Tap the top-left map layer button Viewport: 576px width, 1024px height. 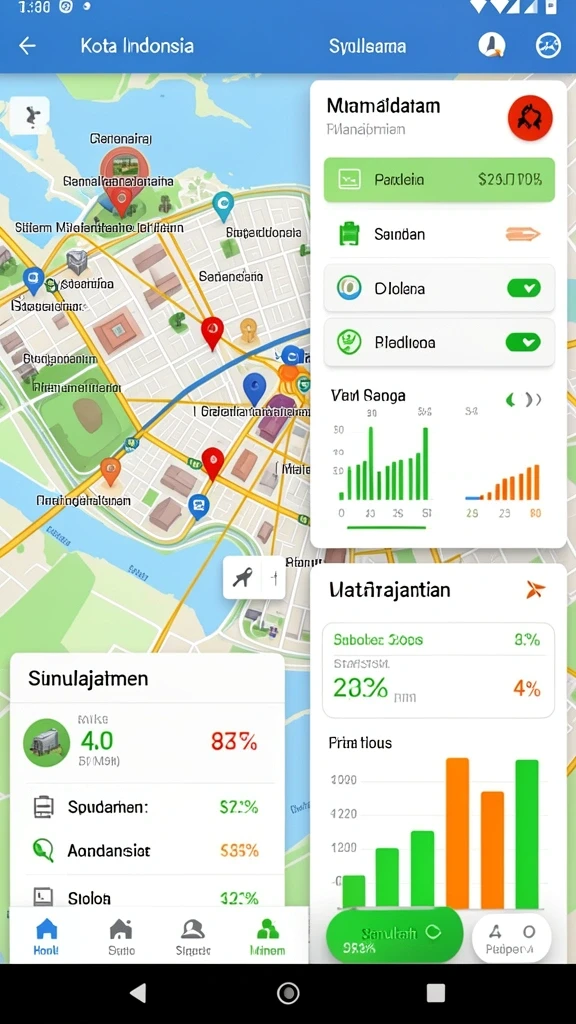tap(29, 116)
